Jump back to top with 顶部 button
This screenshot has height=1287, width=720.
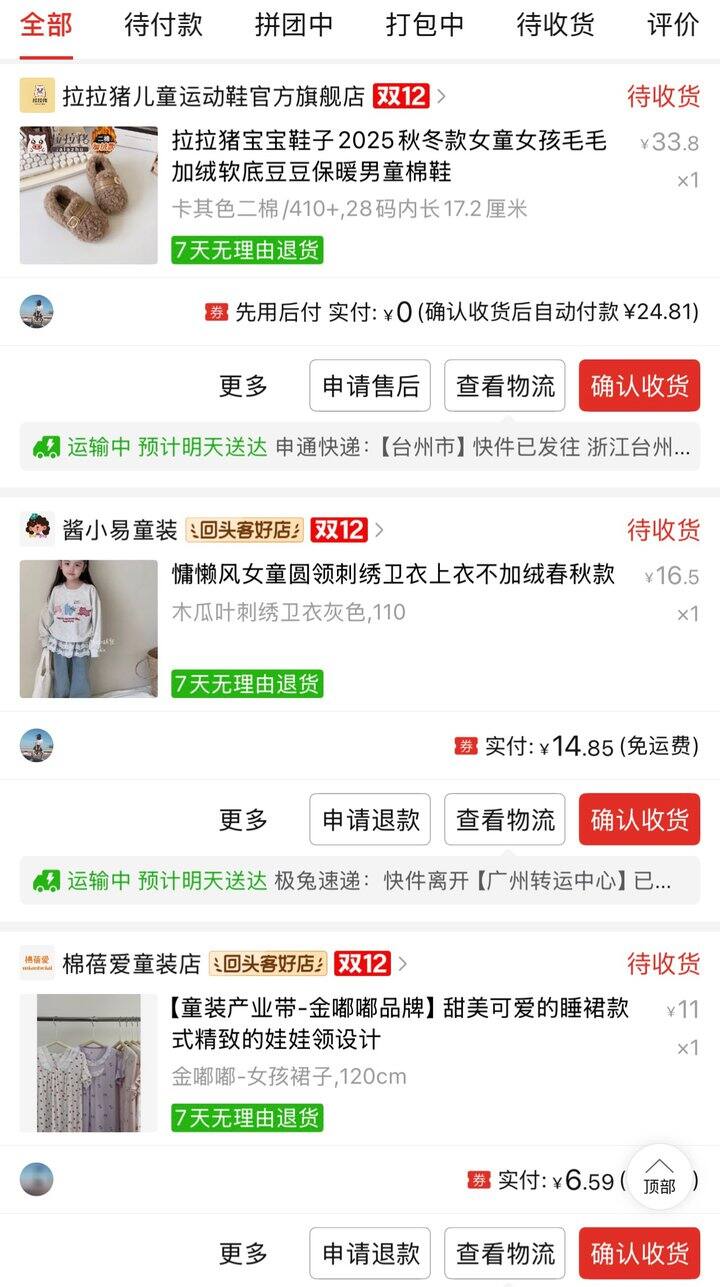[x=659, y=1177]
